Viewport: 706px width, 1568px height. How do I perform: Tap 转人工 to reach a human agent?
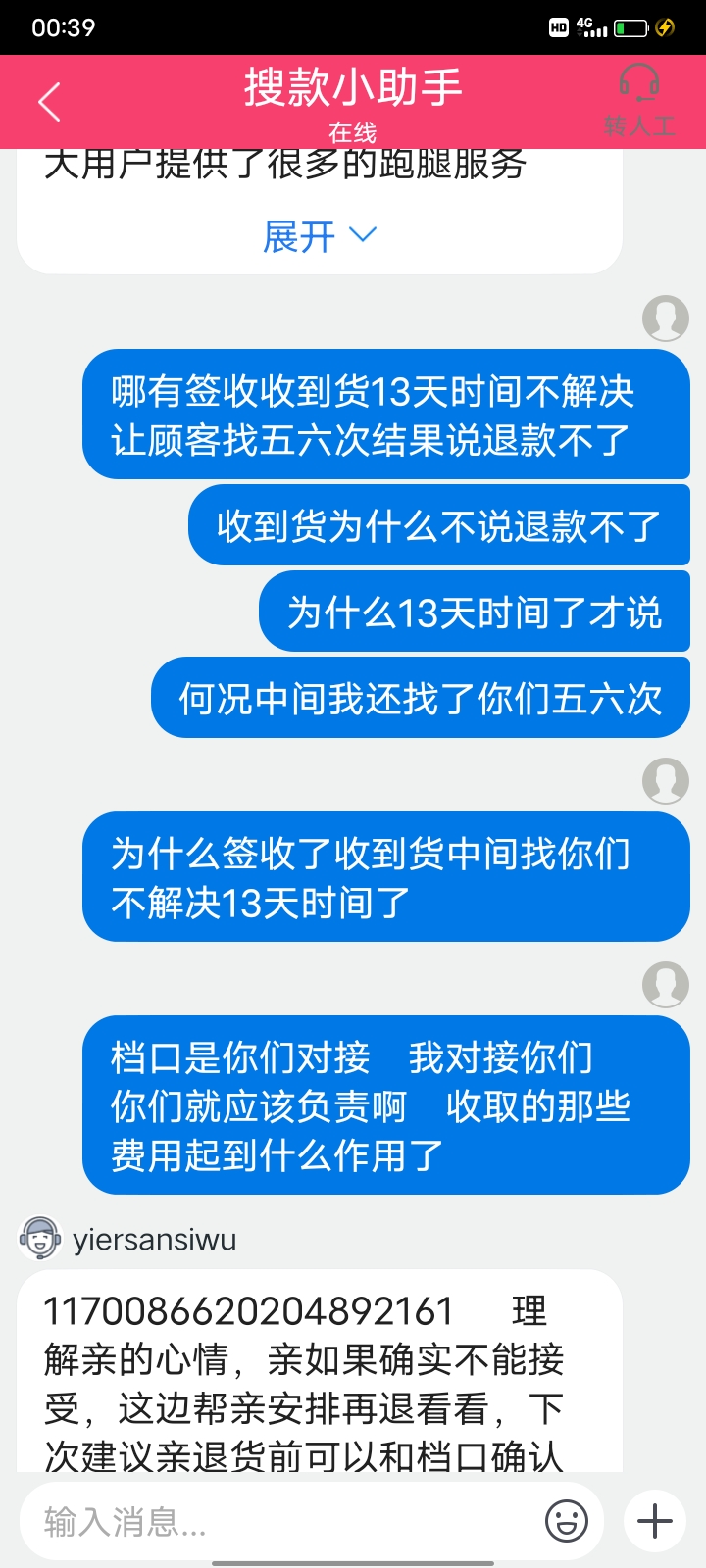639,101
